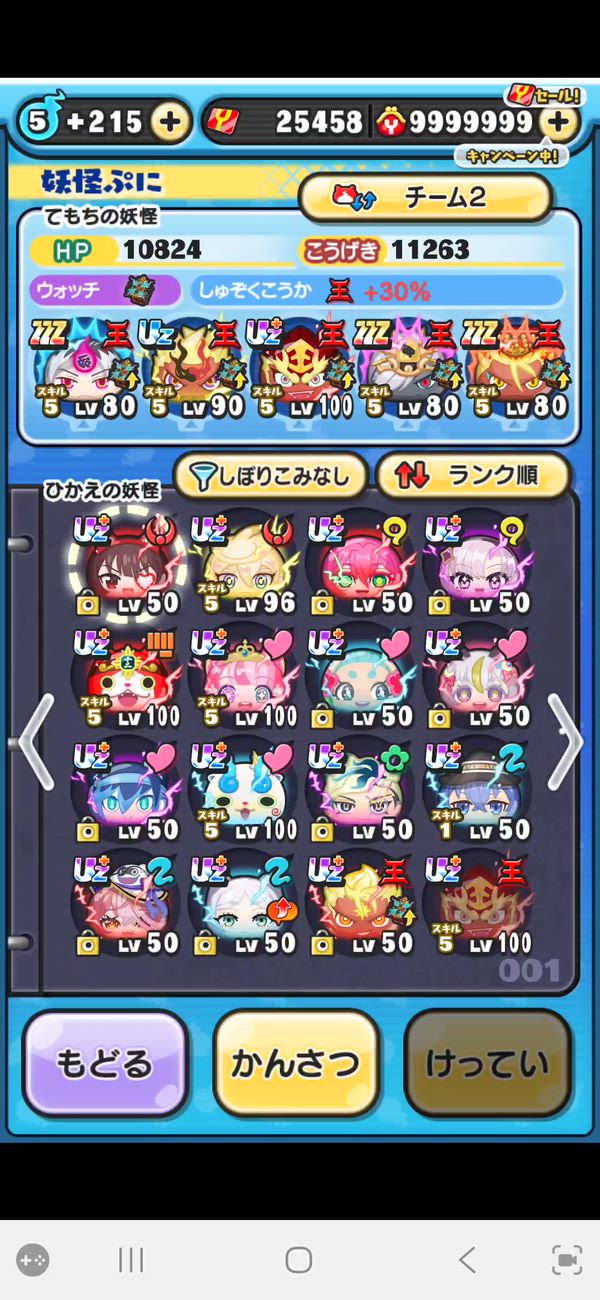Tap the system back arrow
The image size is (600, 1300).
[x=466, y=1260]
